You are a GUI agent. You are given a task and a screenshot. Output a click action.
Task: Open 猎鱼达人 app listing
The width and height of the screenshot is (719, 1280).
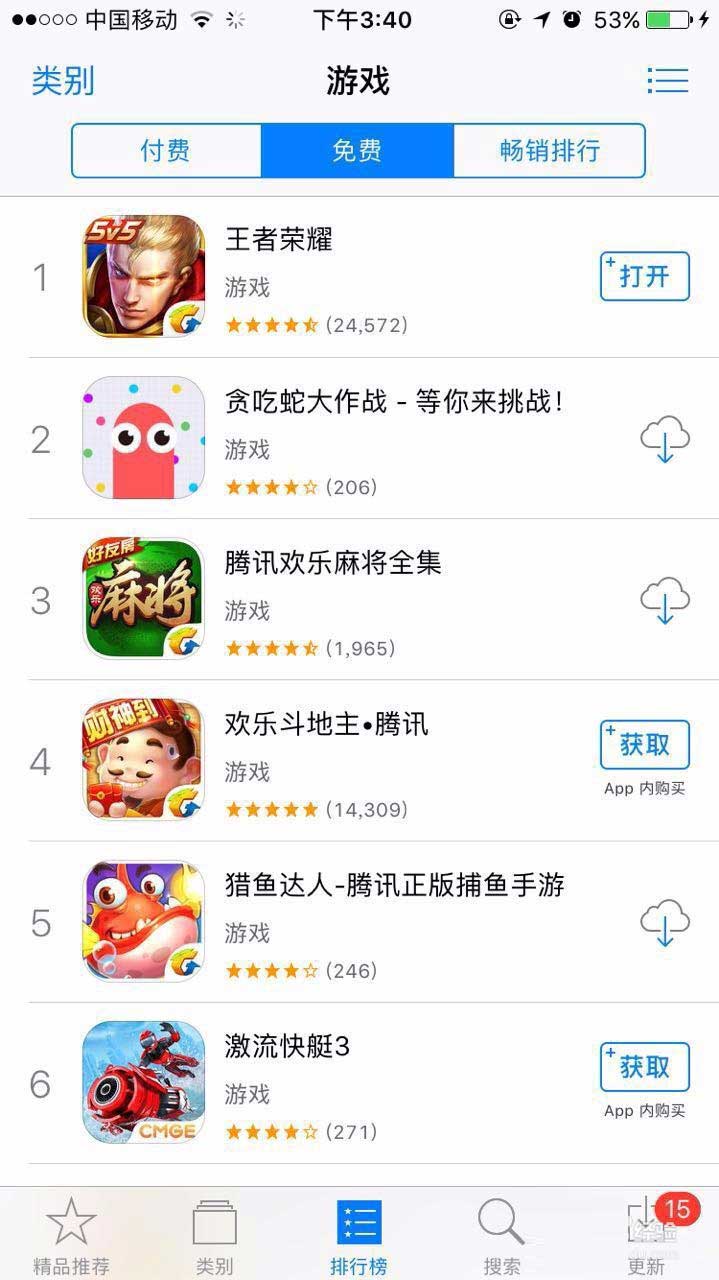tap(394, 885)
